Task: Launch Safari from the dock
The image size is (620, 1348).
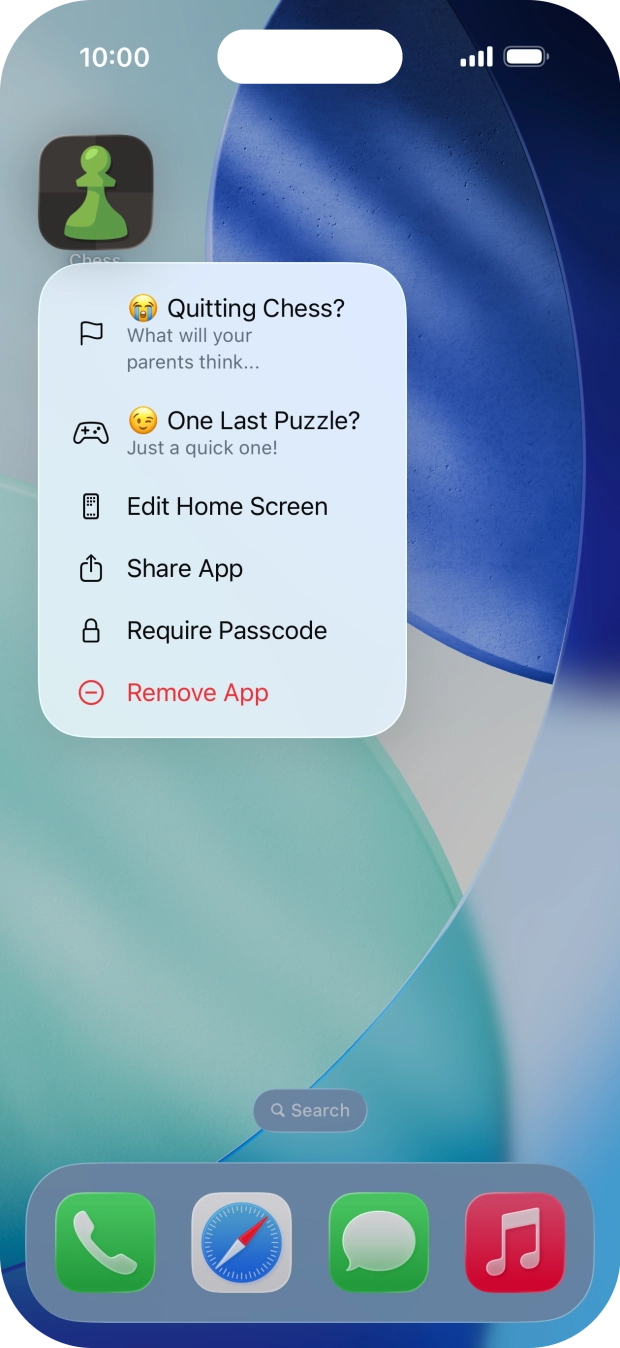Action: pos(242,1242)
